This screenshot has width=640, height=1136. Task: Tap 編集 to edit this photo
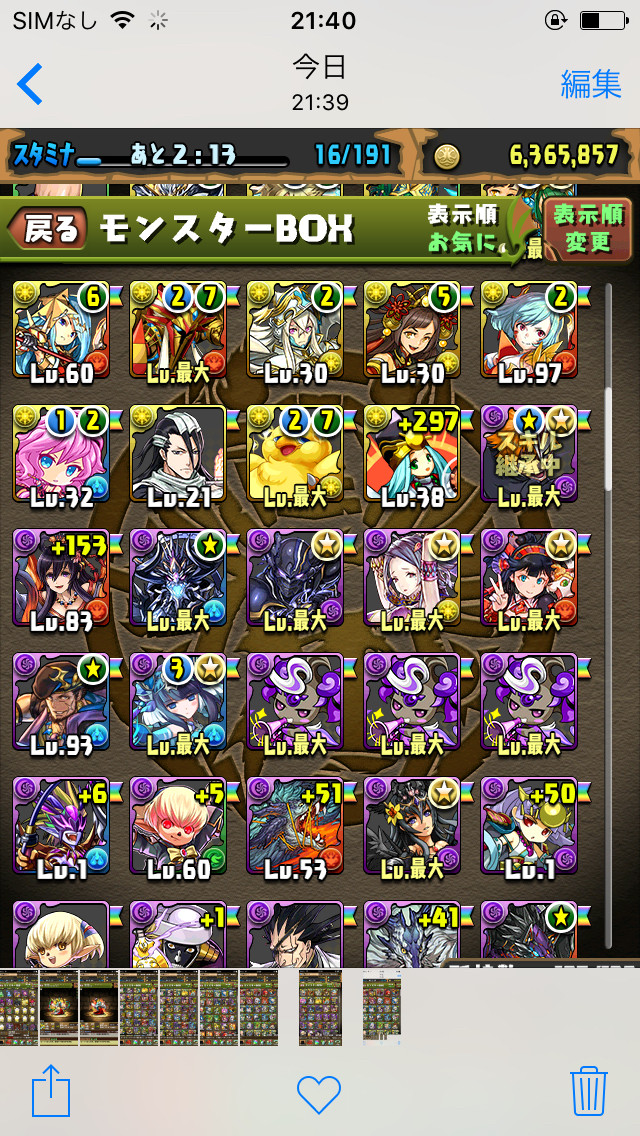pos(591,85)
